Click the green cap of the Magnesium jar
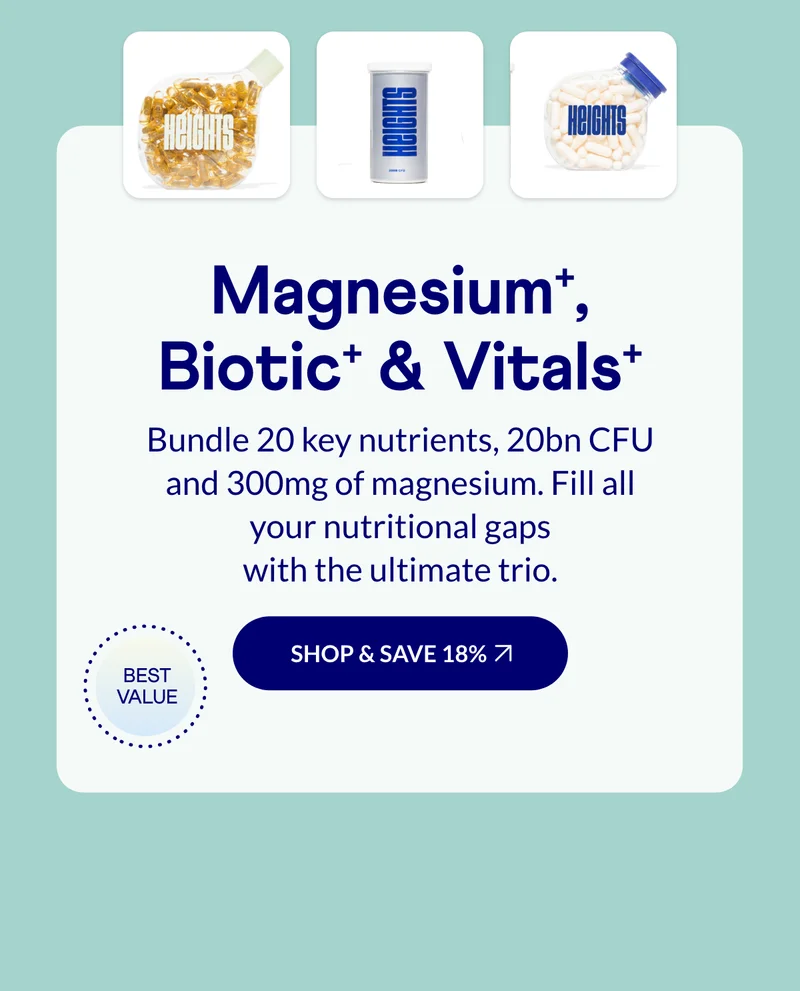The height and width of the screenshot is (991, 800). [x=264, y=68]
